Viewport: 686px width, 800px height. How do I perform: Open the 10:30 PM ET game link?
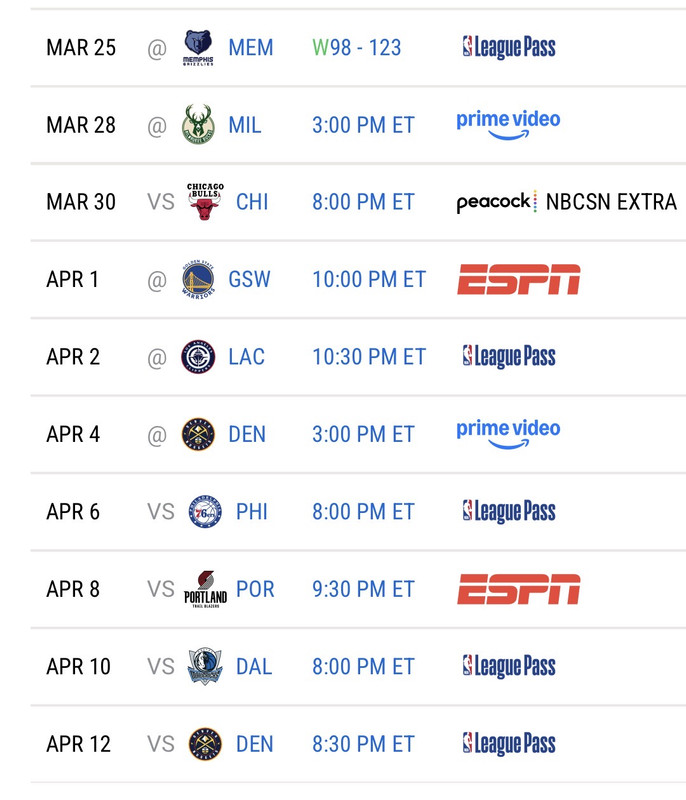pos(368,357)
